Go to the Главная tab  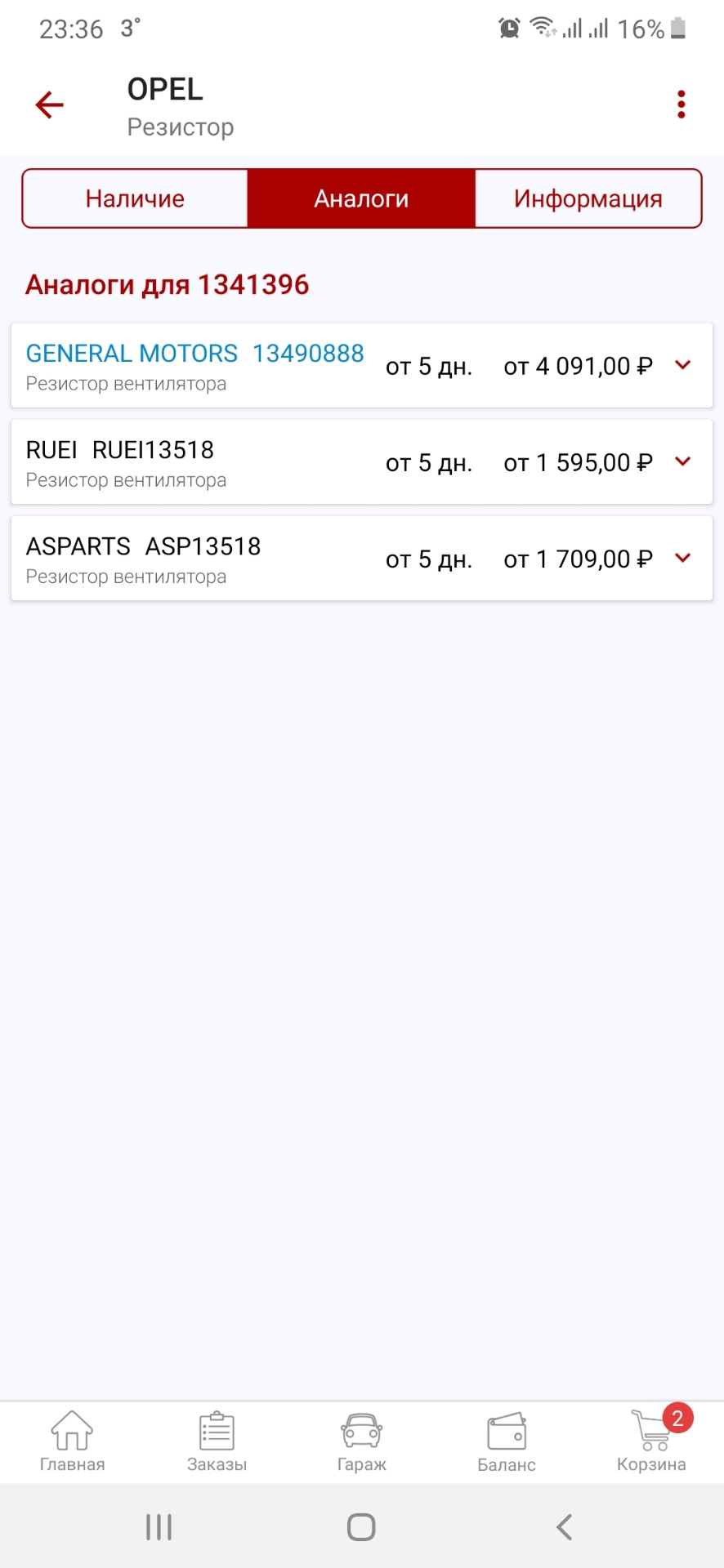pos(72,1442)
